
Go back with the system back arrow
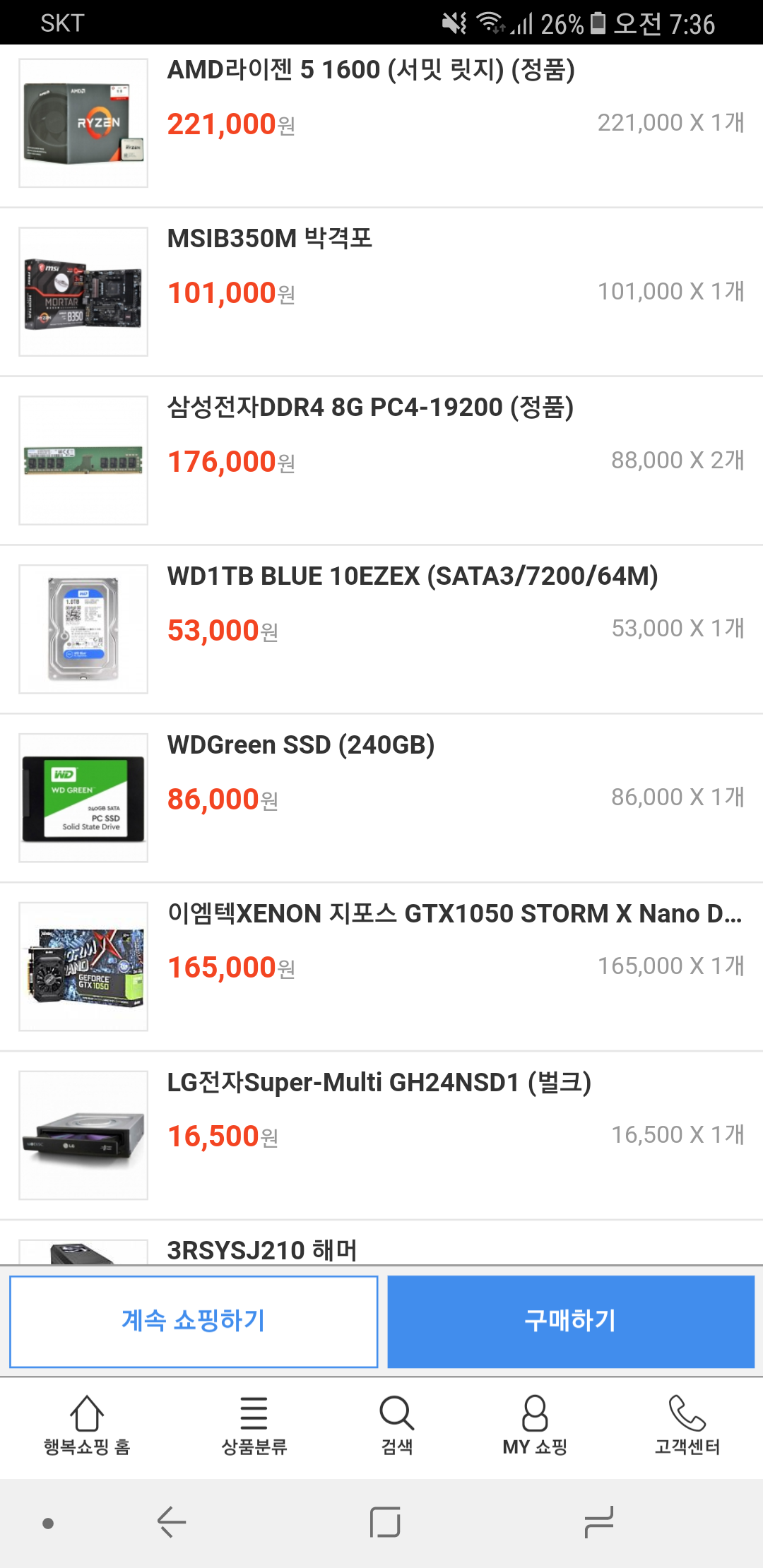172,1522
